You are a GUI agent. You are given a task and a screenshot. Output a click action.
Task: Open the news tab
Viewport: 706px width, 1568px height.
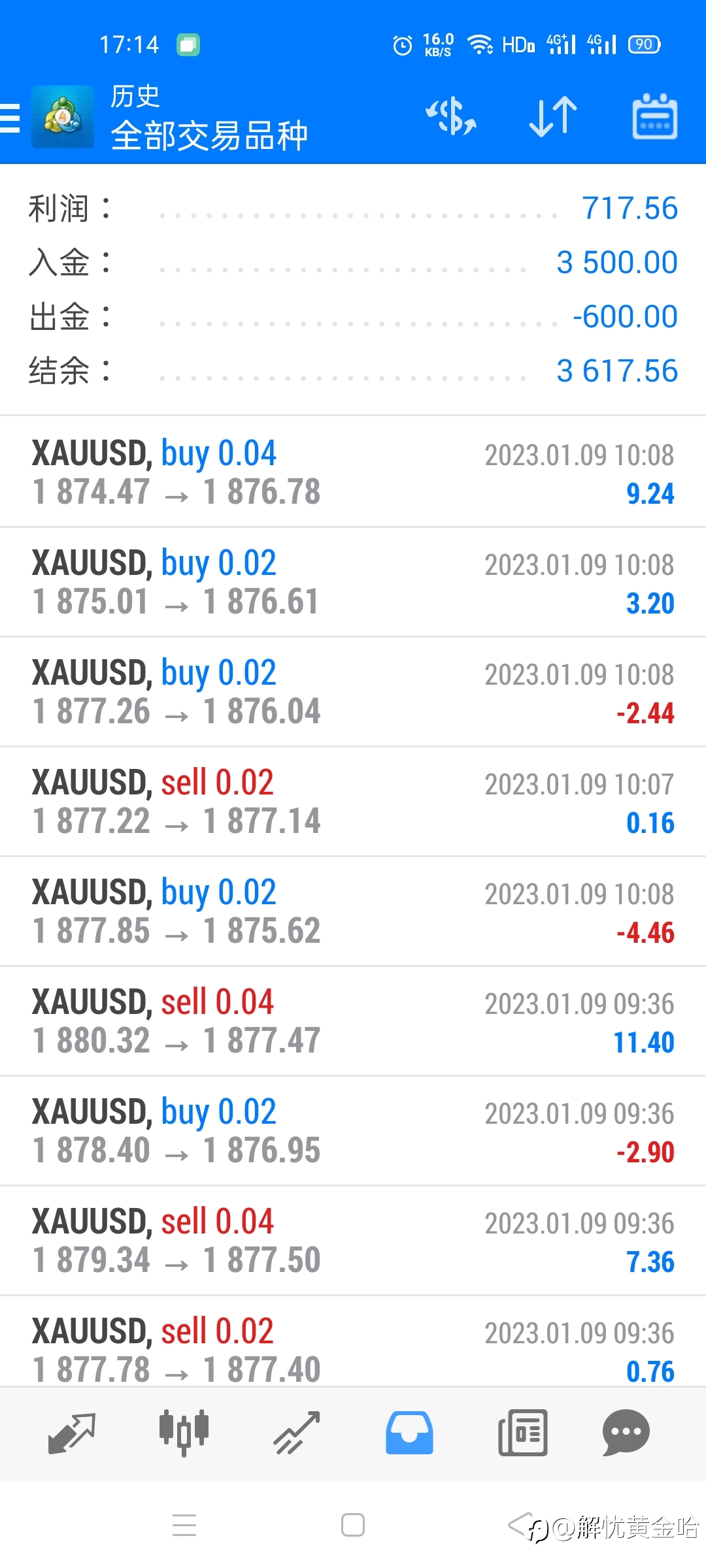522,1433
